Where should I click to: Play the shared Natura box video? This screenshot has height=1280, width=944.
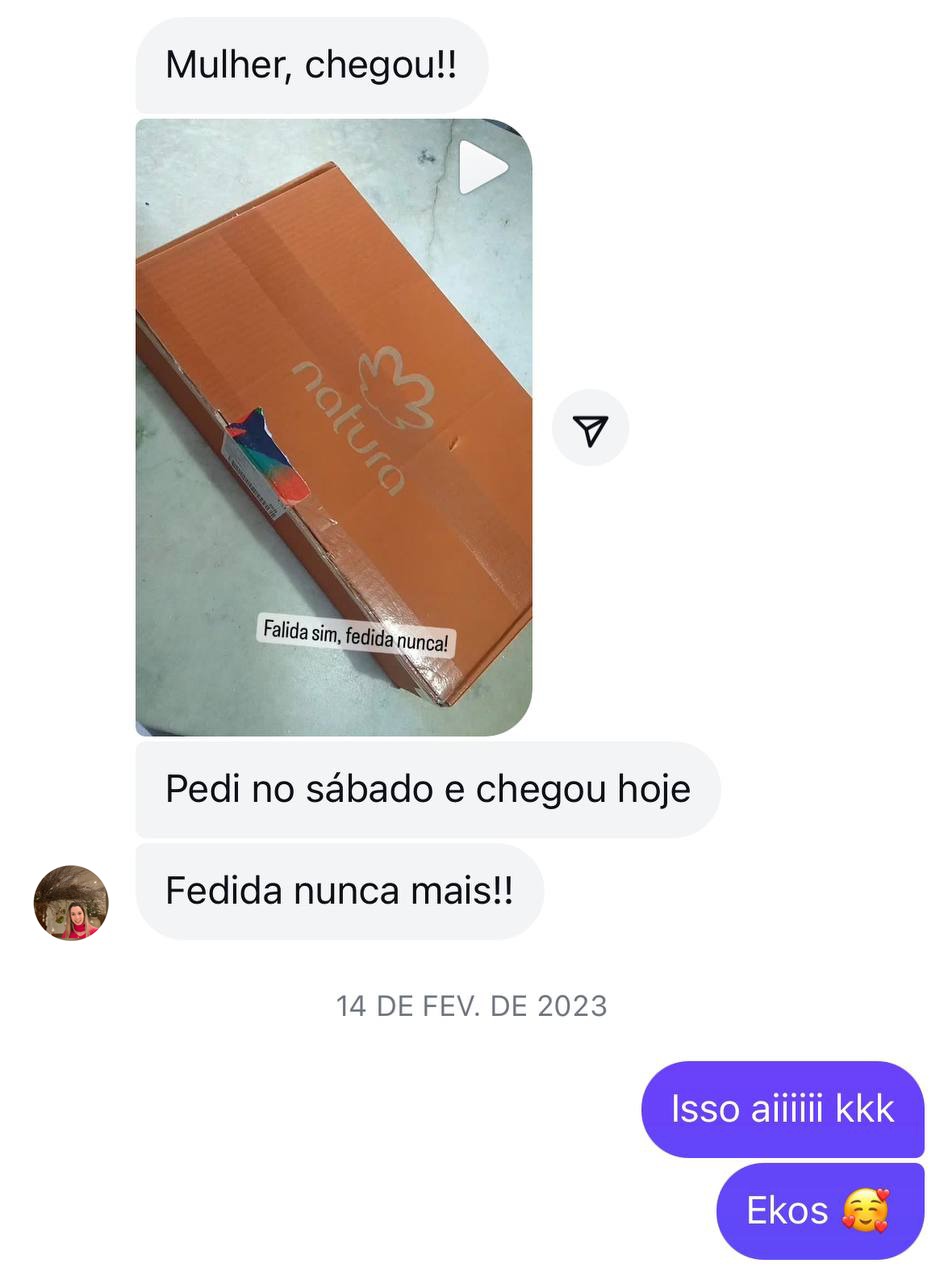point(483,168)
